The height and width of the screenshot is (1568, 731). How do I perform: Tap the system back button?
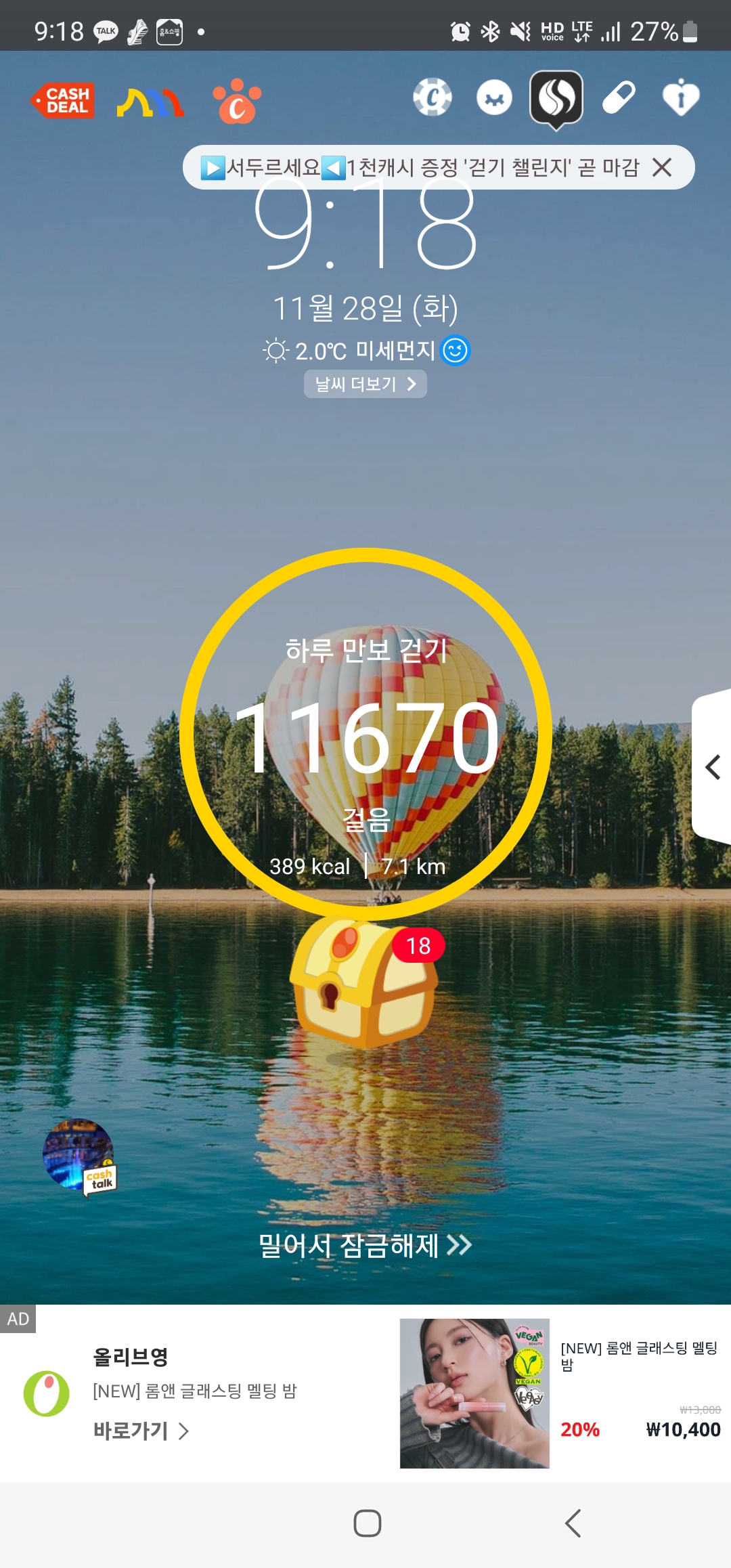573,1523
